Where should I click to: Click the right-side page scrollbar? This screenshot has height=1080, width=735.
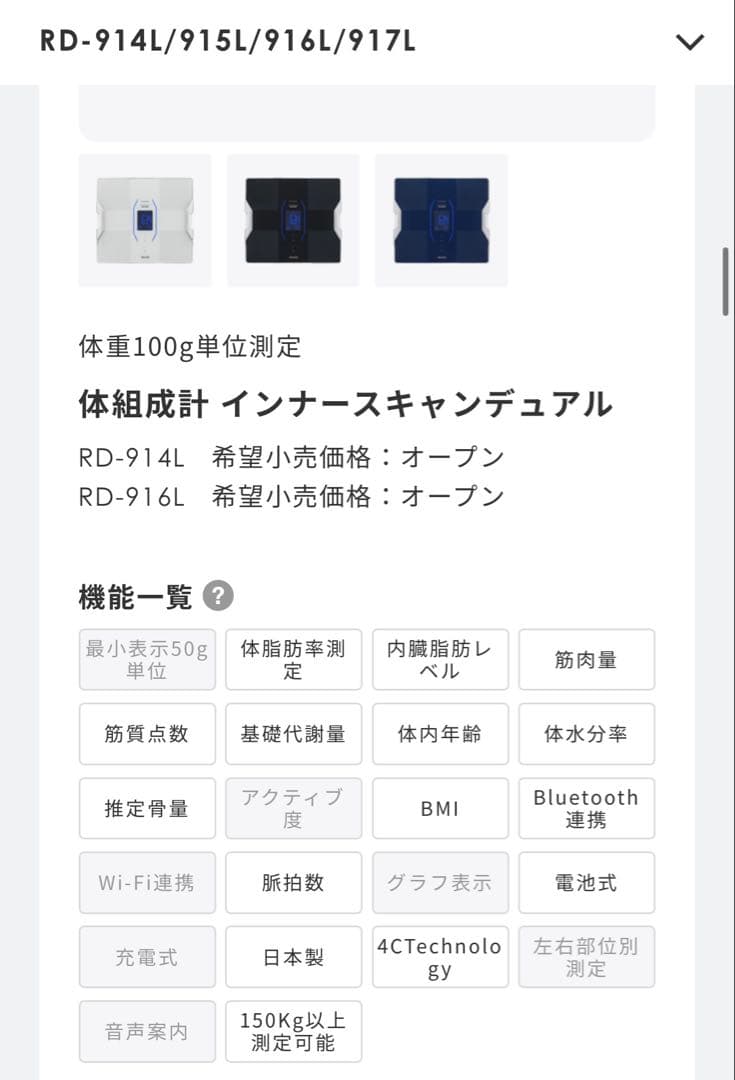point(725,280)
